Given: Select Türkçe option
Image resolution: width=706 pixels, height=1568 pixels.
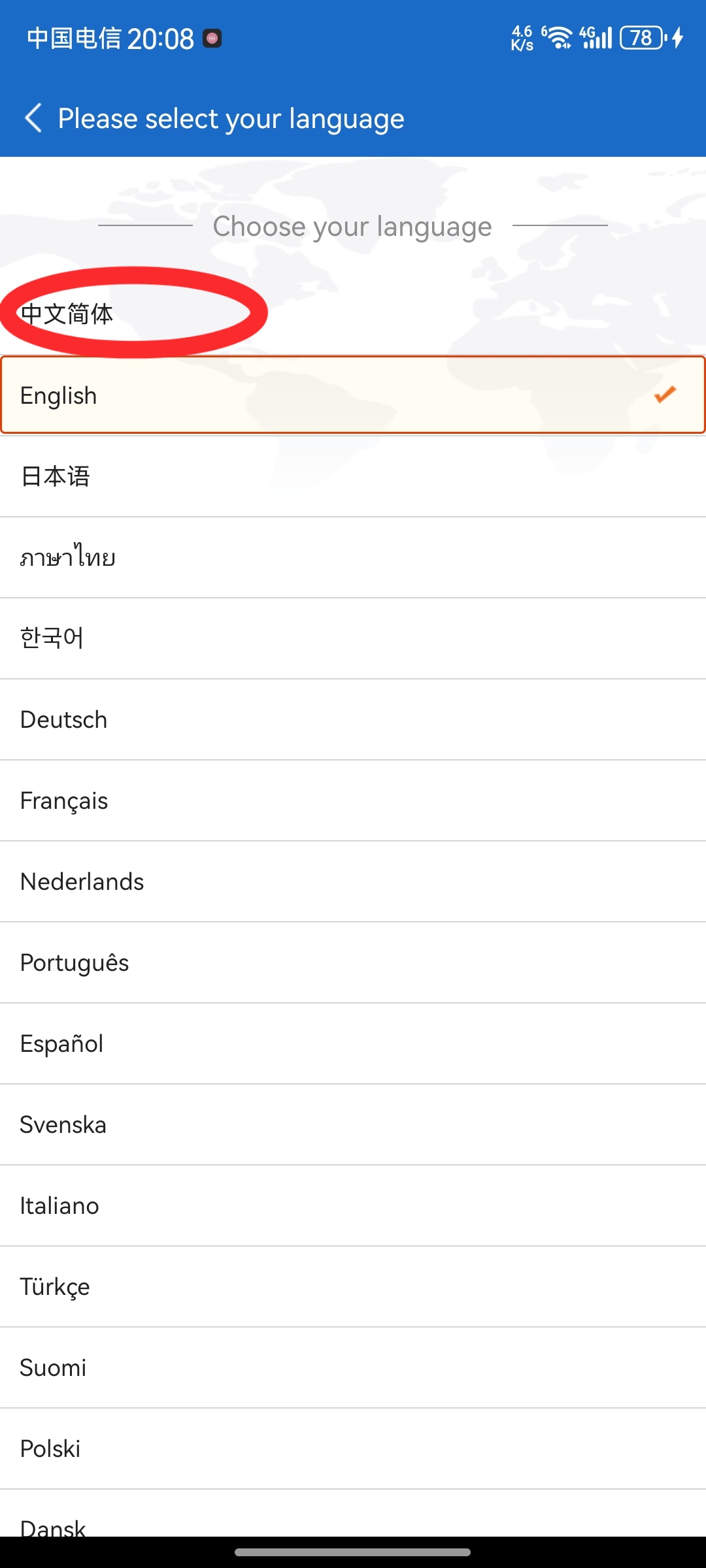Looking at the screenshot, I should click(353, 1286).
